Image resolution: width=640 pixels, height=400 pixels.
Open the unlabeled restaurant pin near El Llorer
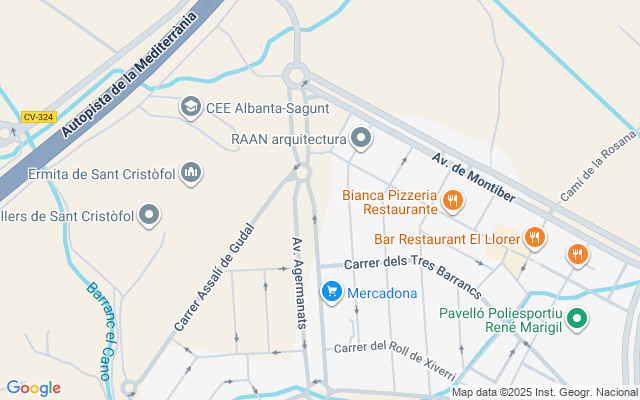point(578,255)
